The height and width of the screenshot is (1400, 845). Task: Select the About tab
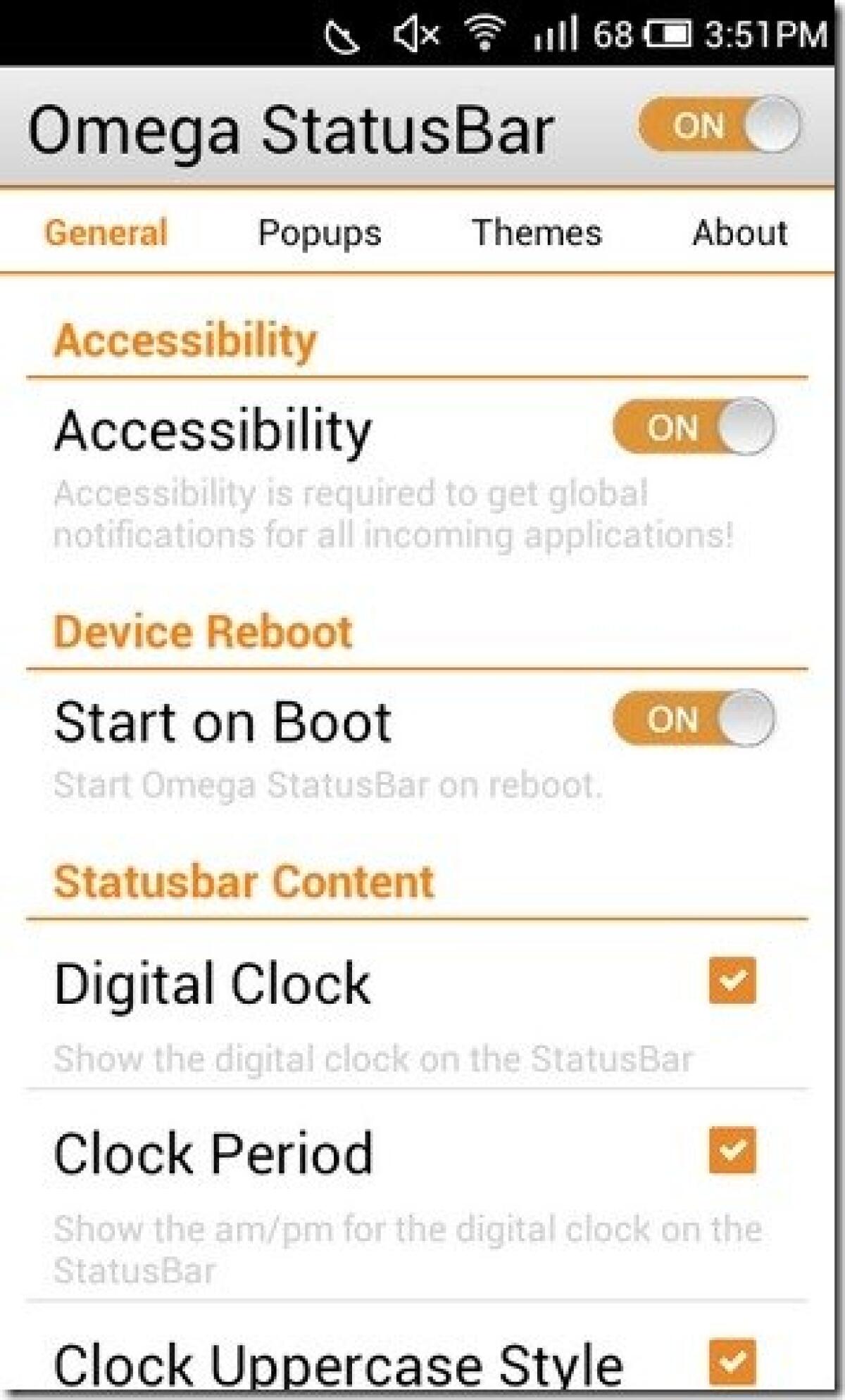(739, 232)
